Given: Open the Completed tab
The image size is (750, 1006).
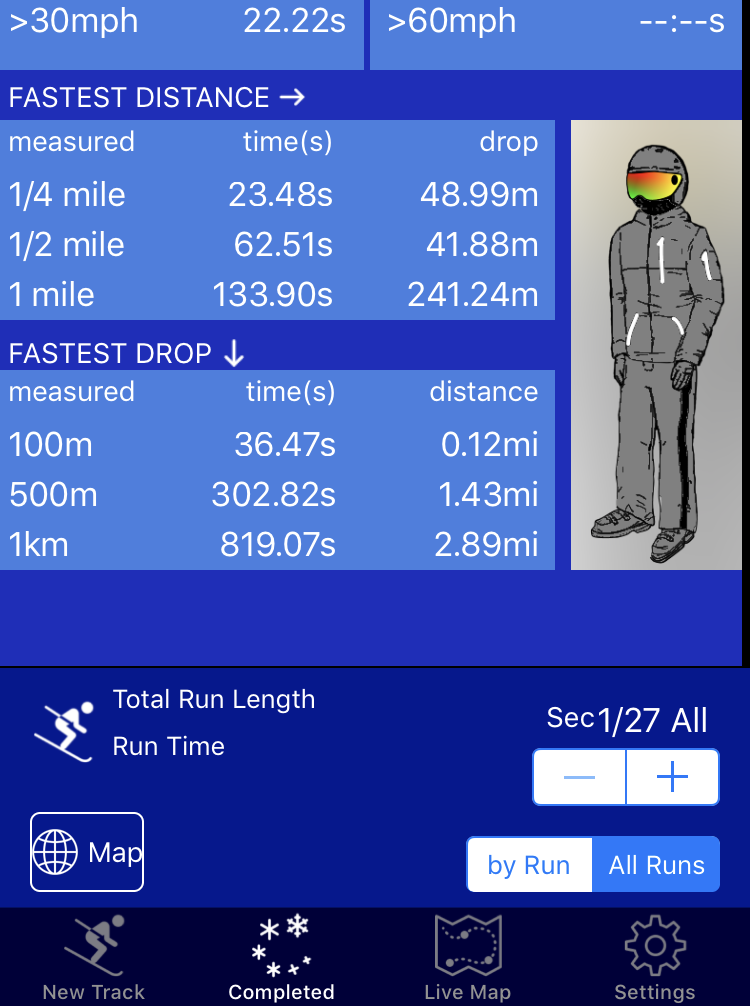Looking at the screenshot, I should pyautogui.click(x=281, y=957).
